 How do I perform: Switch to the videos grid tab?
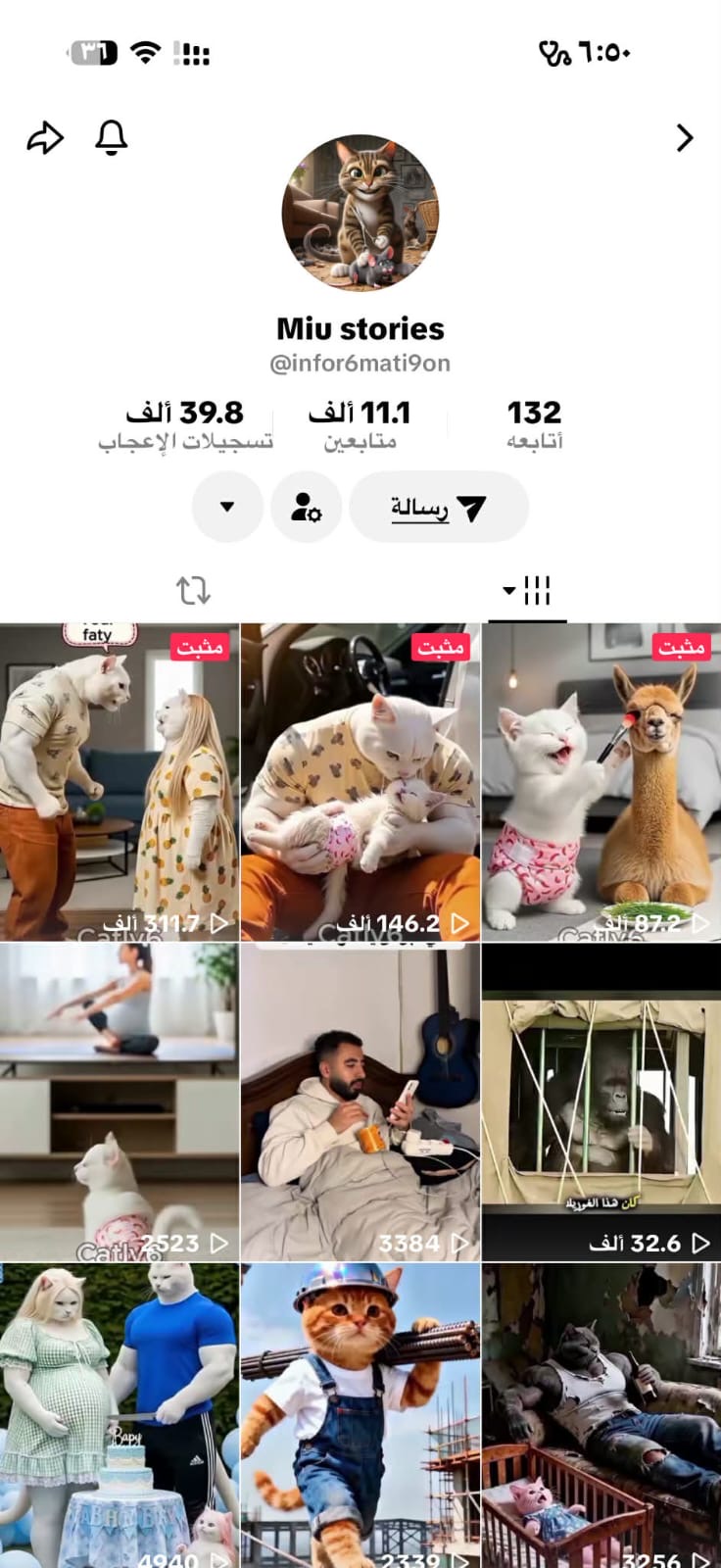point(527,591)
